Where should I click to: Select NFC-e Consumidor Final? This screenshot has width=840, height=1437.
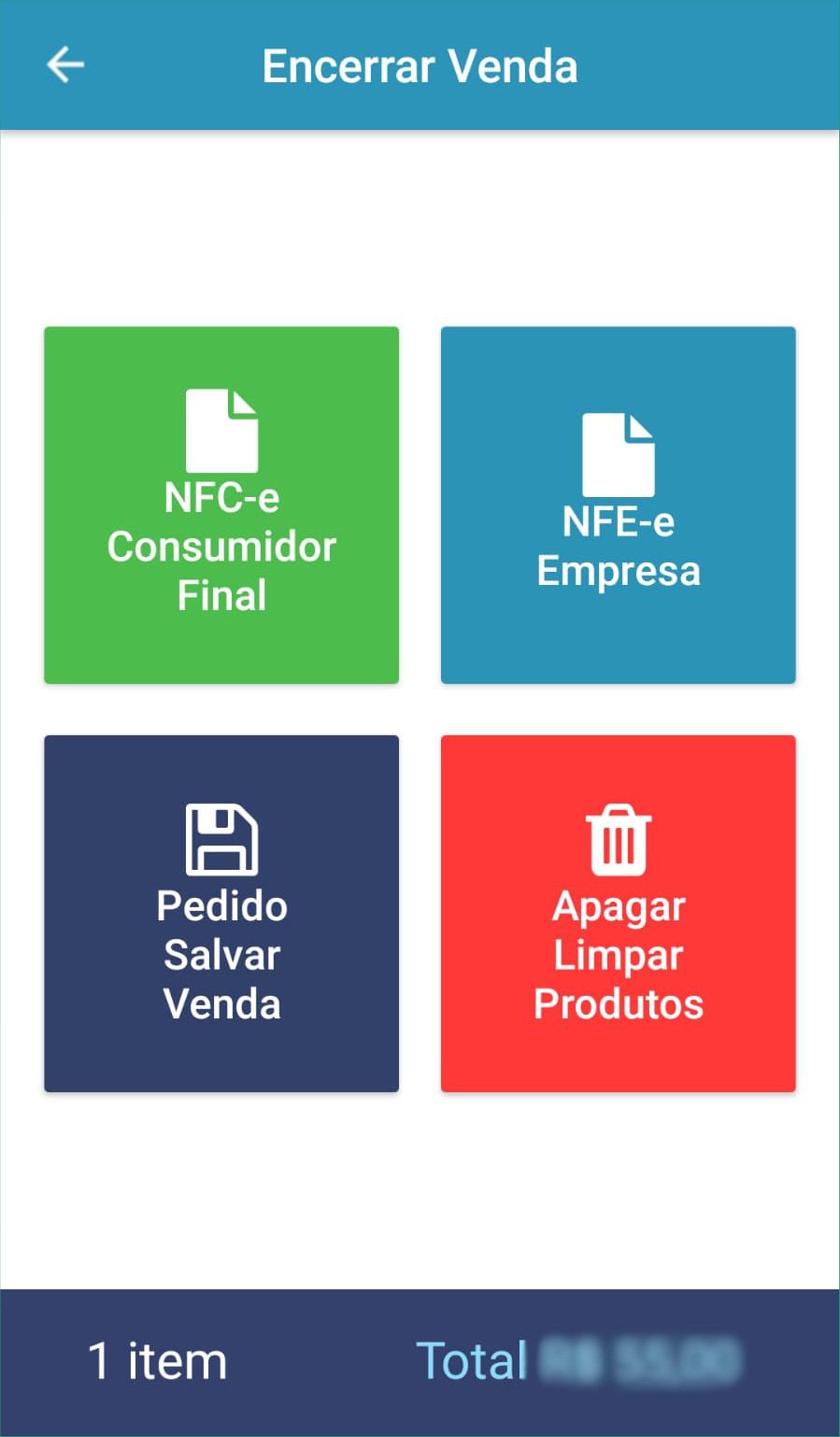[x=221, y=505]
